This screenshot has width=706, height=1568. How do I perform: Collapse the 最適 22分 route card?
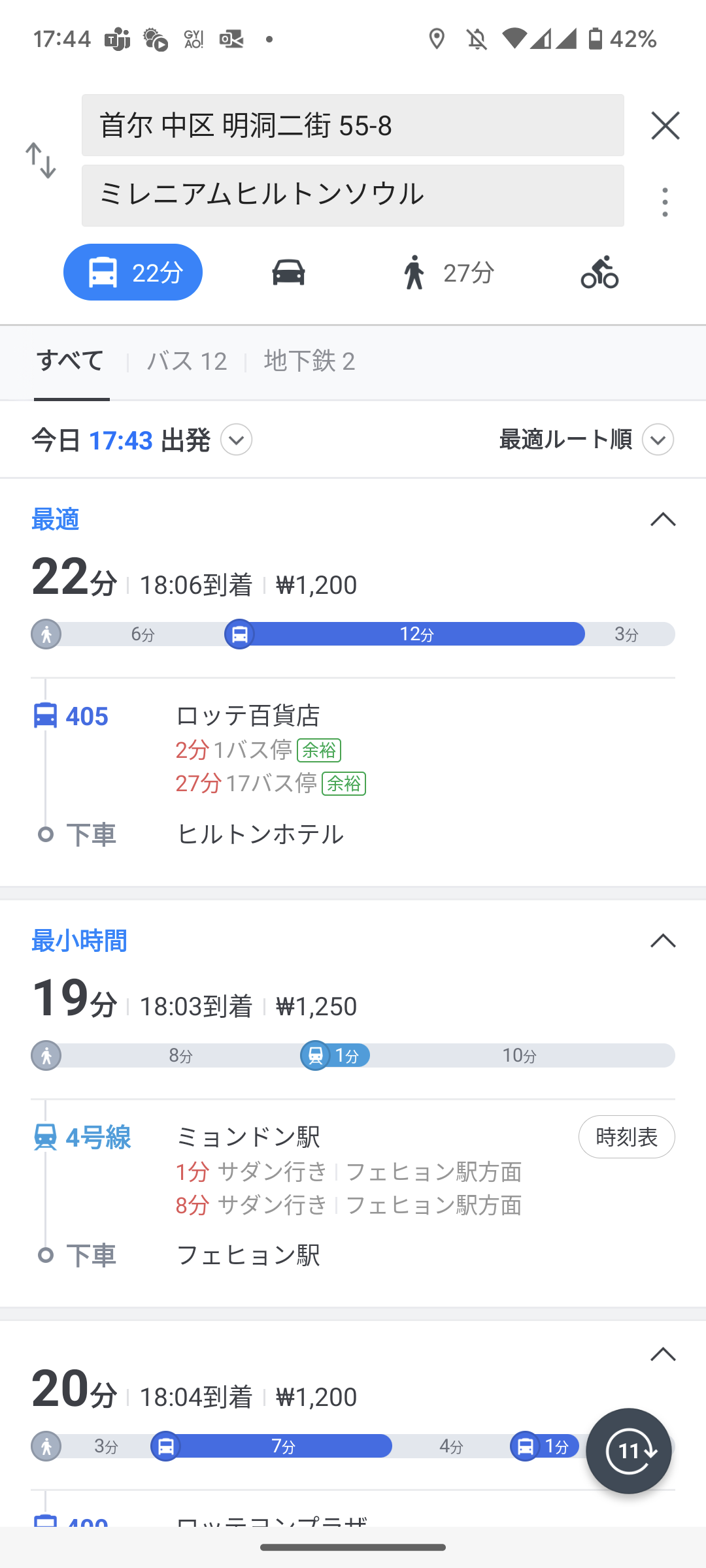coord(663,519)
